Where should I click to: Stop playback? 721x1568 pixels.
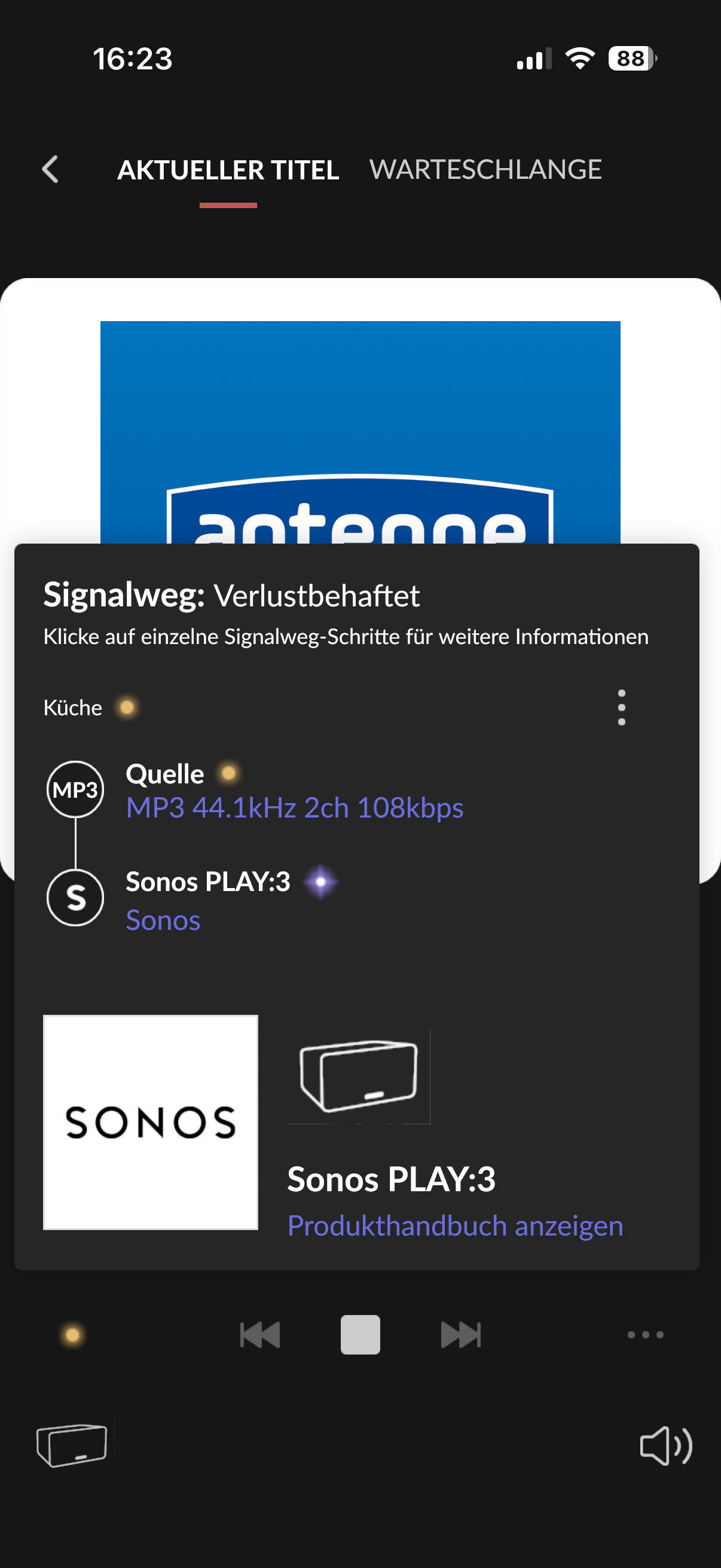(360, 1335)
